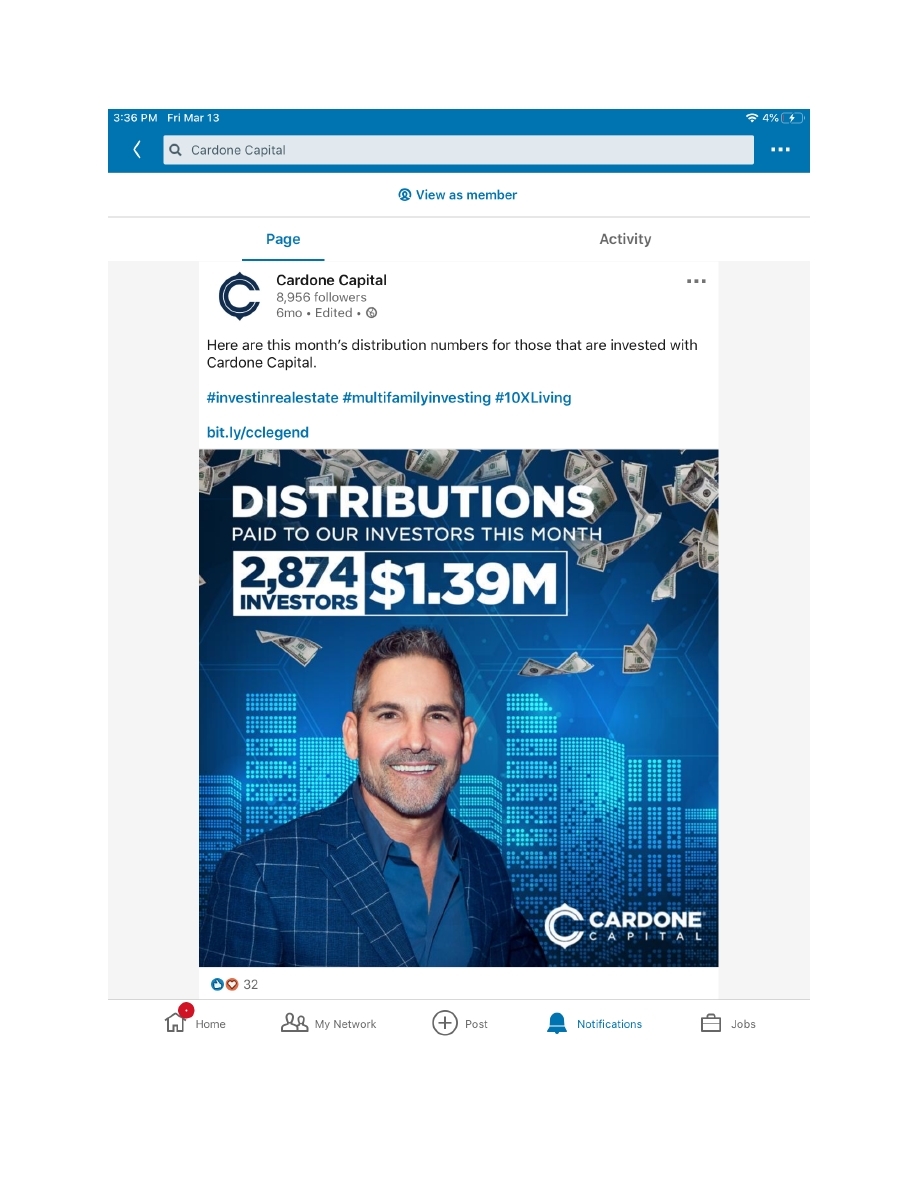
Task: Open the Notifications tab
Action: 594,1023
